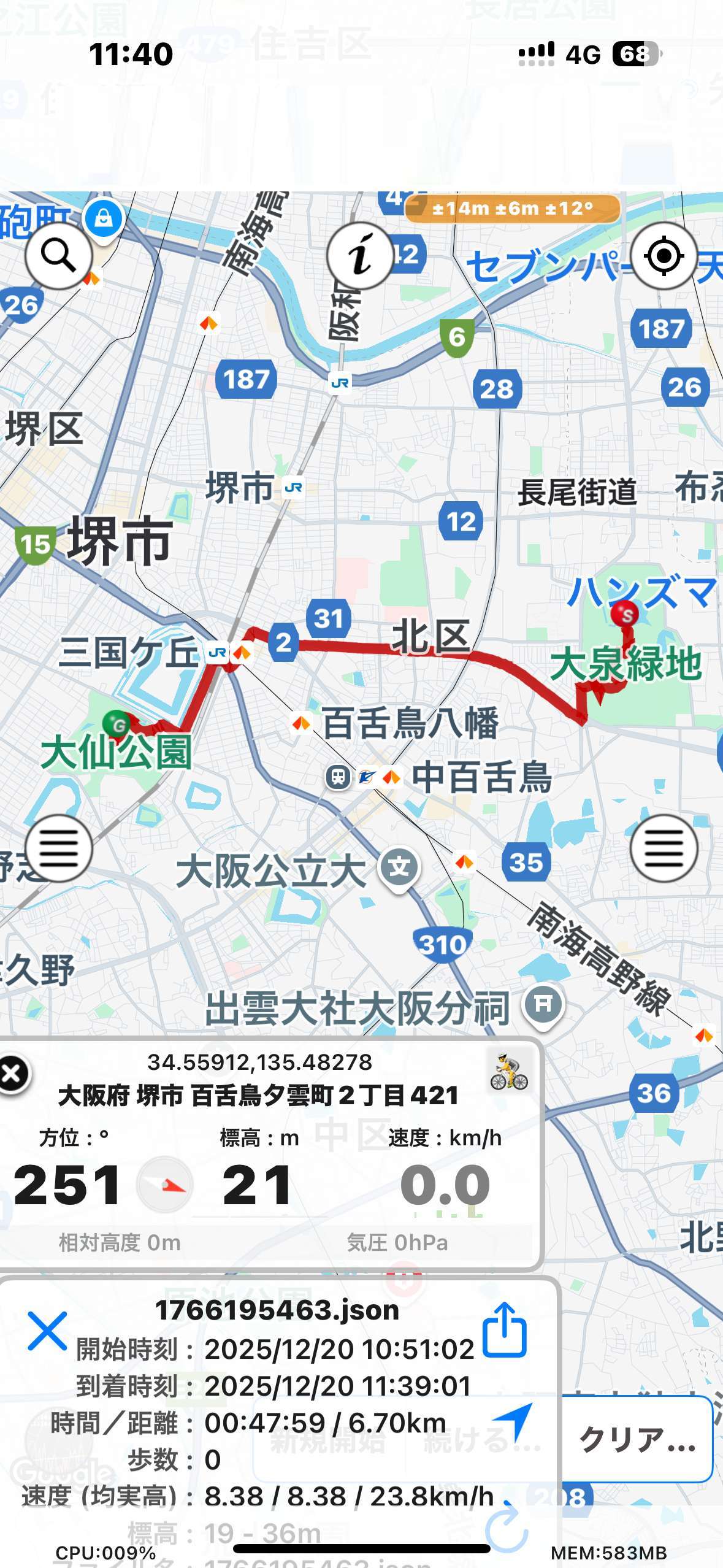The width and height of the screenshot is (723, 1568).
Task: Close the location info panel
Action: [13, 1074]
